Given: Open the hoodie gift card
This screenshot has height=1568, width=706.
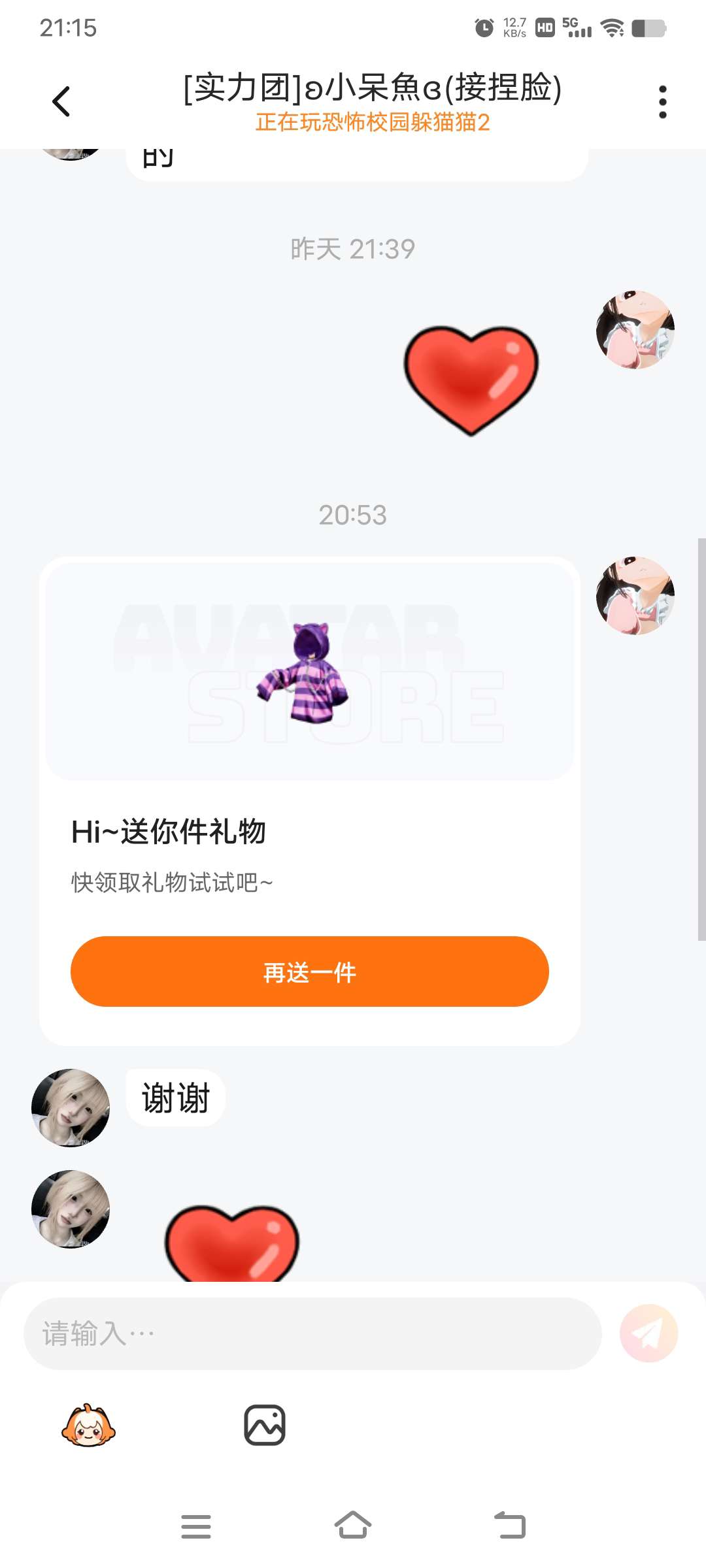Looking at the screenshot, I should 309,673.
